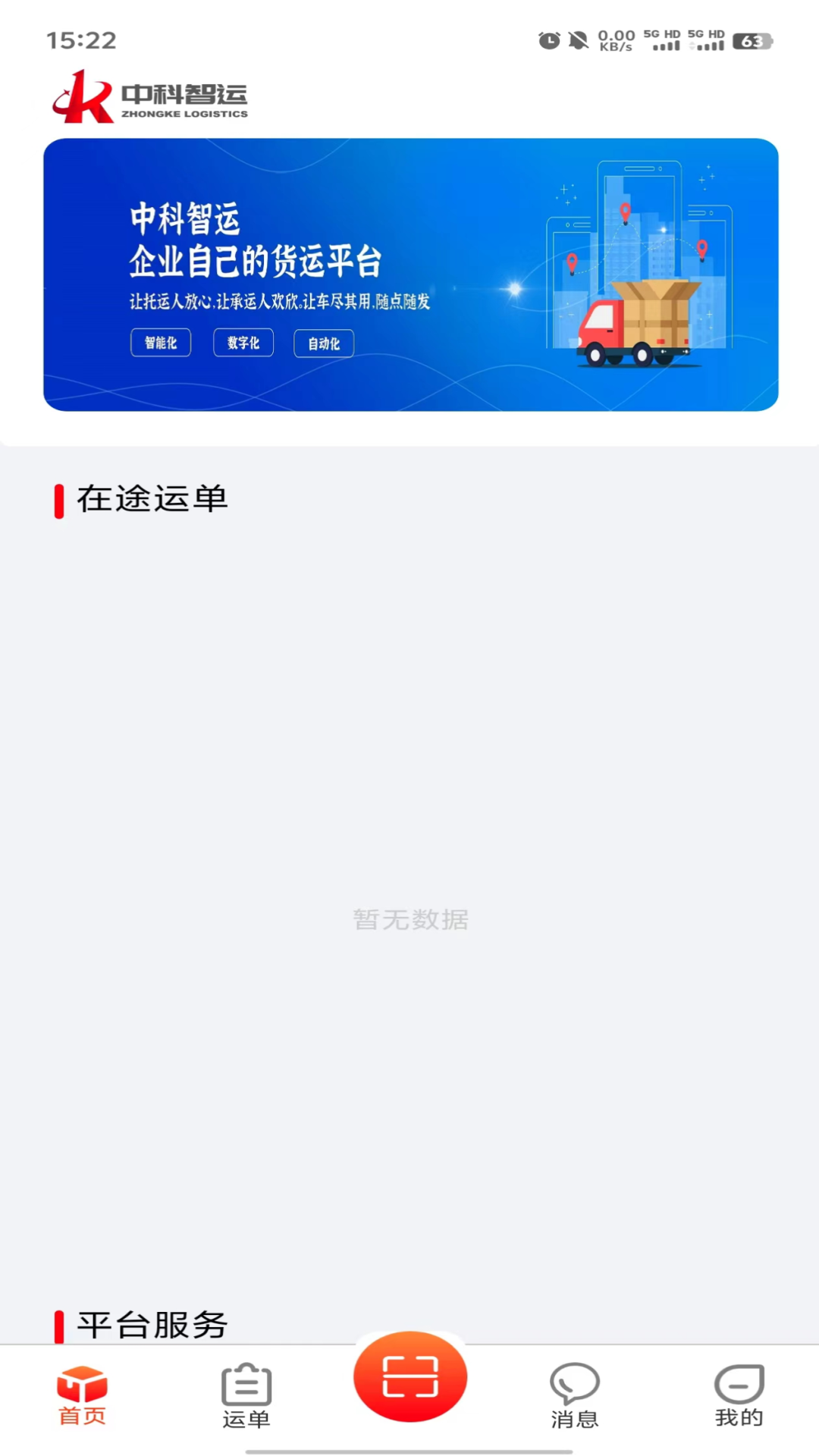Open the network speed indicator dropdown
The height and width of the screenshot is (1456, 819).
click(614, 41)
